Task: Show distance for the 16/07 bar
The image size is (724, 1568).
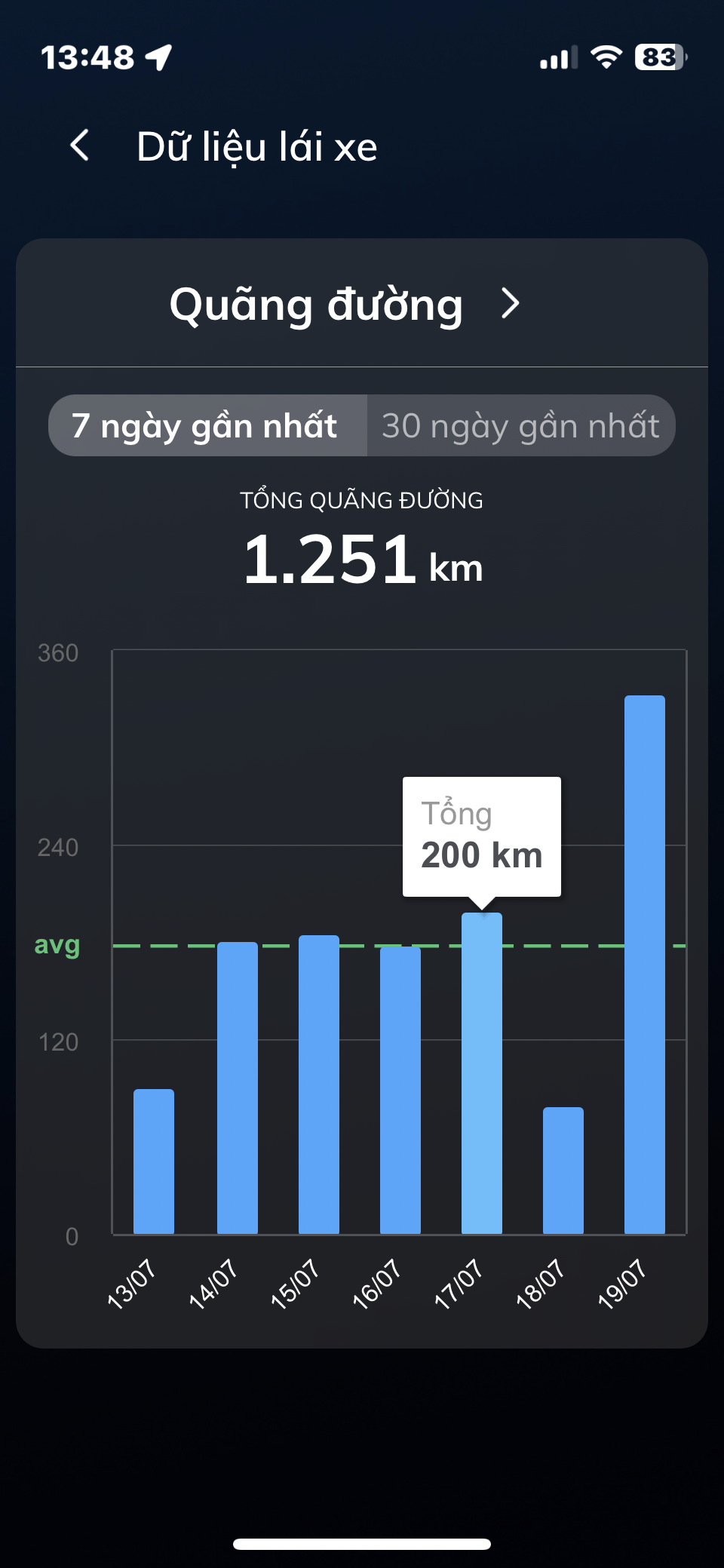Action: coord(400,1090)
